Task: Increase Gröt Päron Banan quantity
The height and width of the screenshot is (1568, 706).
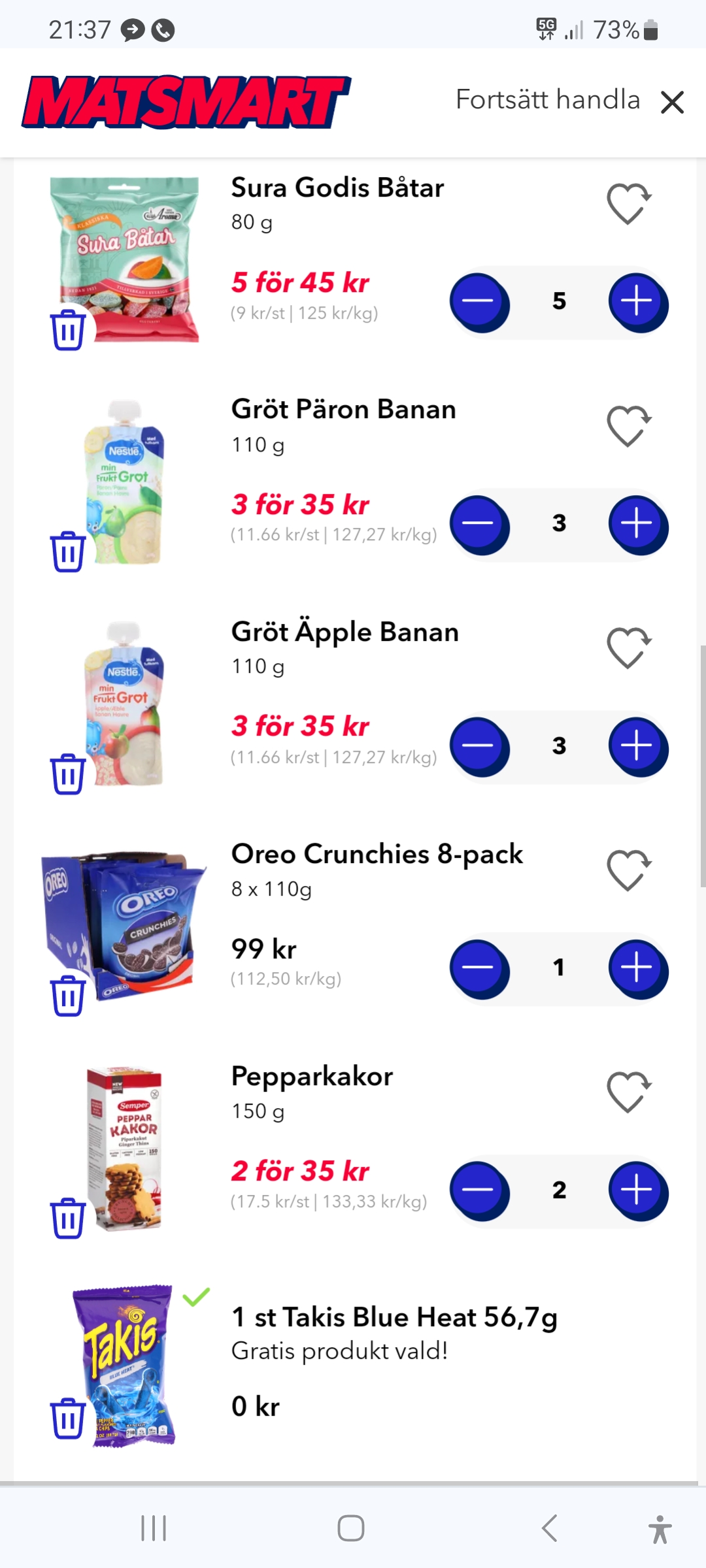Action: pyautogui.click(x=637, y=524)
